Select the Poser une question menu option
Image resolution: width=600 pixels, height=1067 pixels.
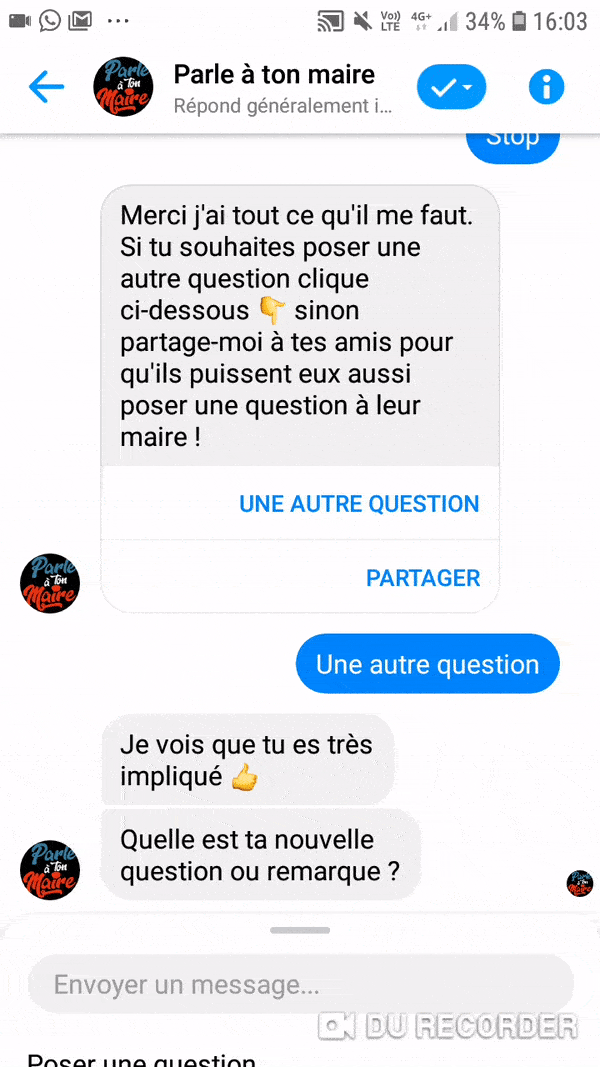[x=141, y=1059]
